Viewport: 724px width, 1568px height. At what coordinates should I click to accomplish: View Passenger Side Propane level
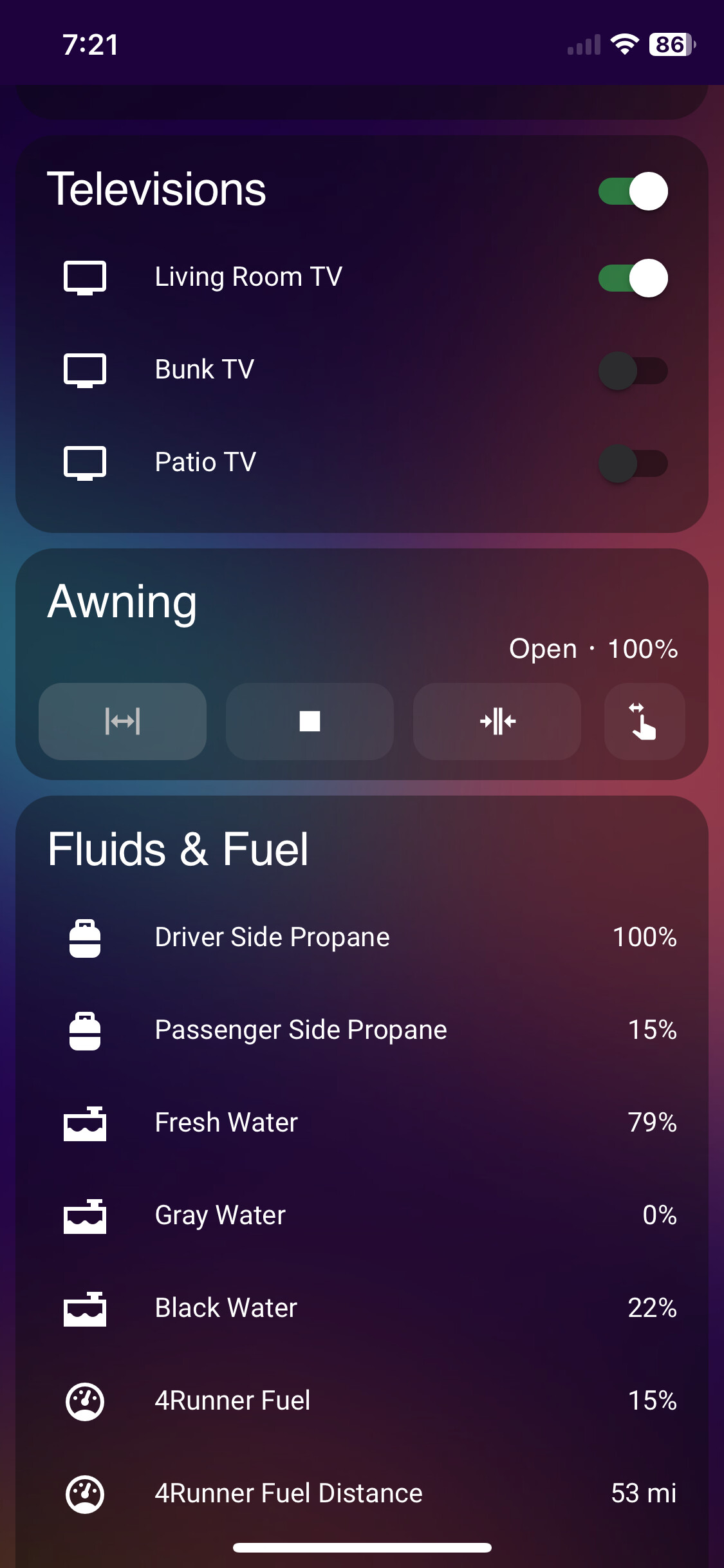[x=362, y=1030]
